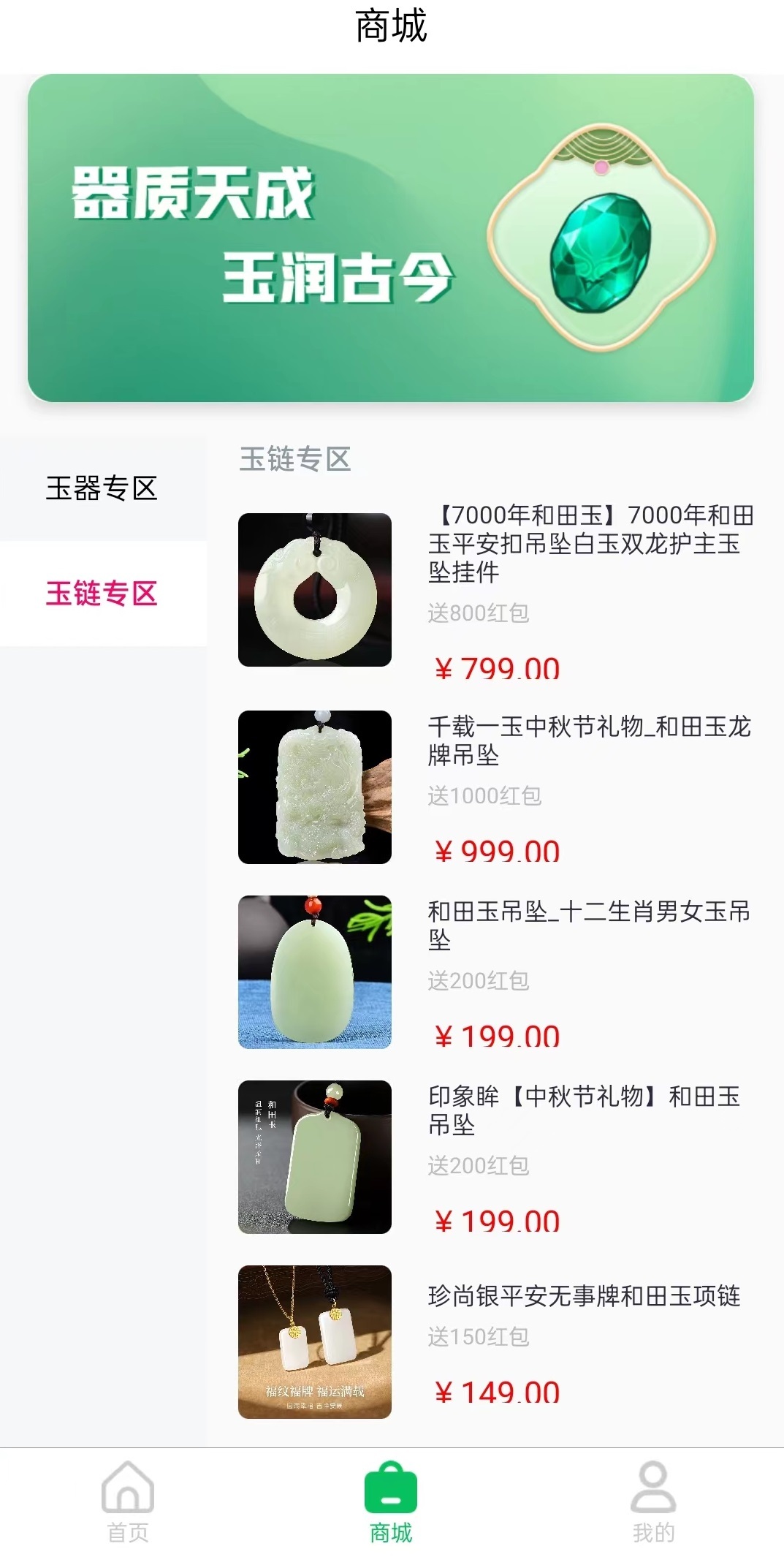Image resolution: width=784 pixels, height=1568 pixels.
Task: Tap the 福纹福牌 necklace pair thumbnail
Action: 314,1344
